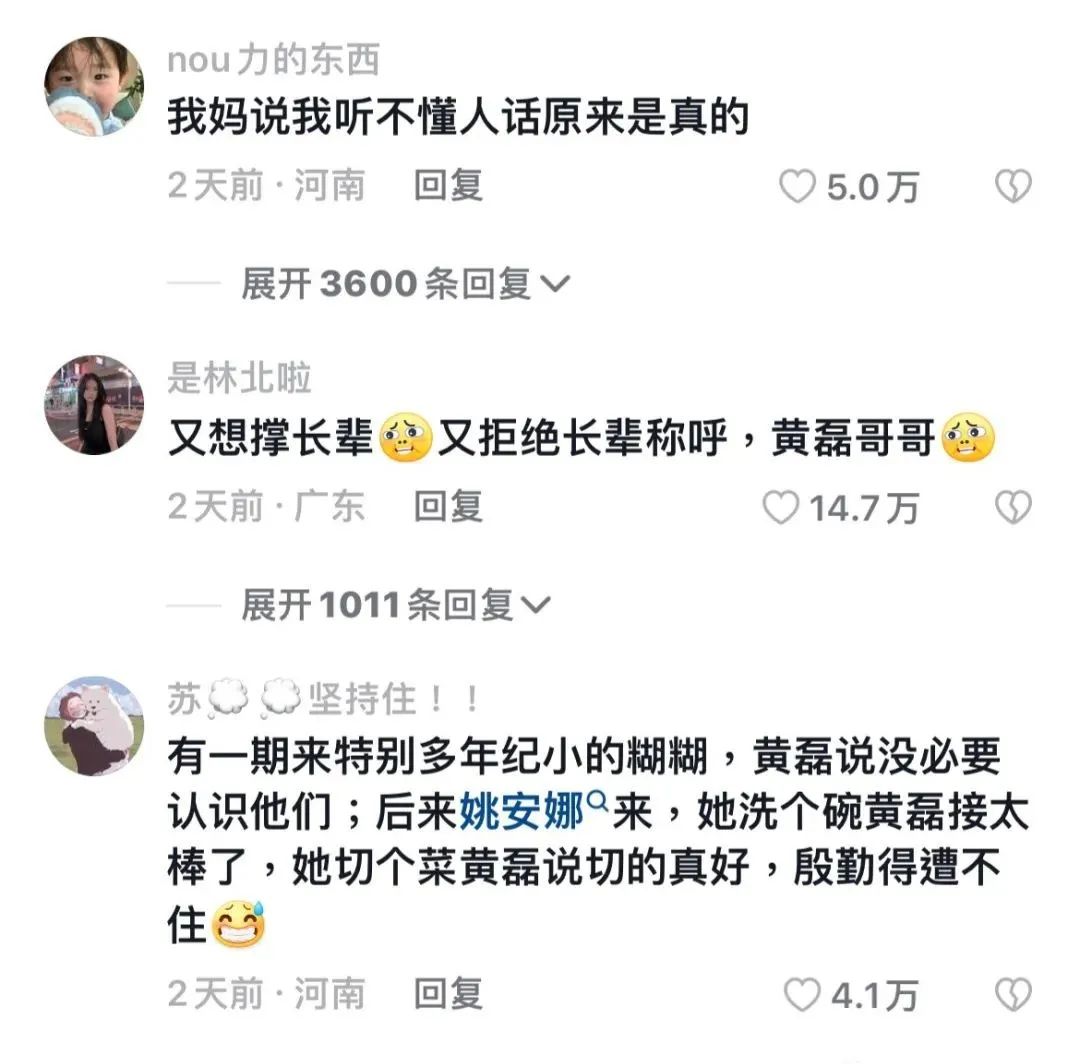Screen dimensions: 1080x1064
Task: Dislike nou力的东西's comment
Action: [x=1012, y=187]
